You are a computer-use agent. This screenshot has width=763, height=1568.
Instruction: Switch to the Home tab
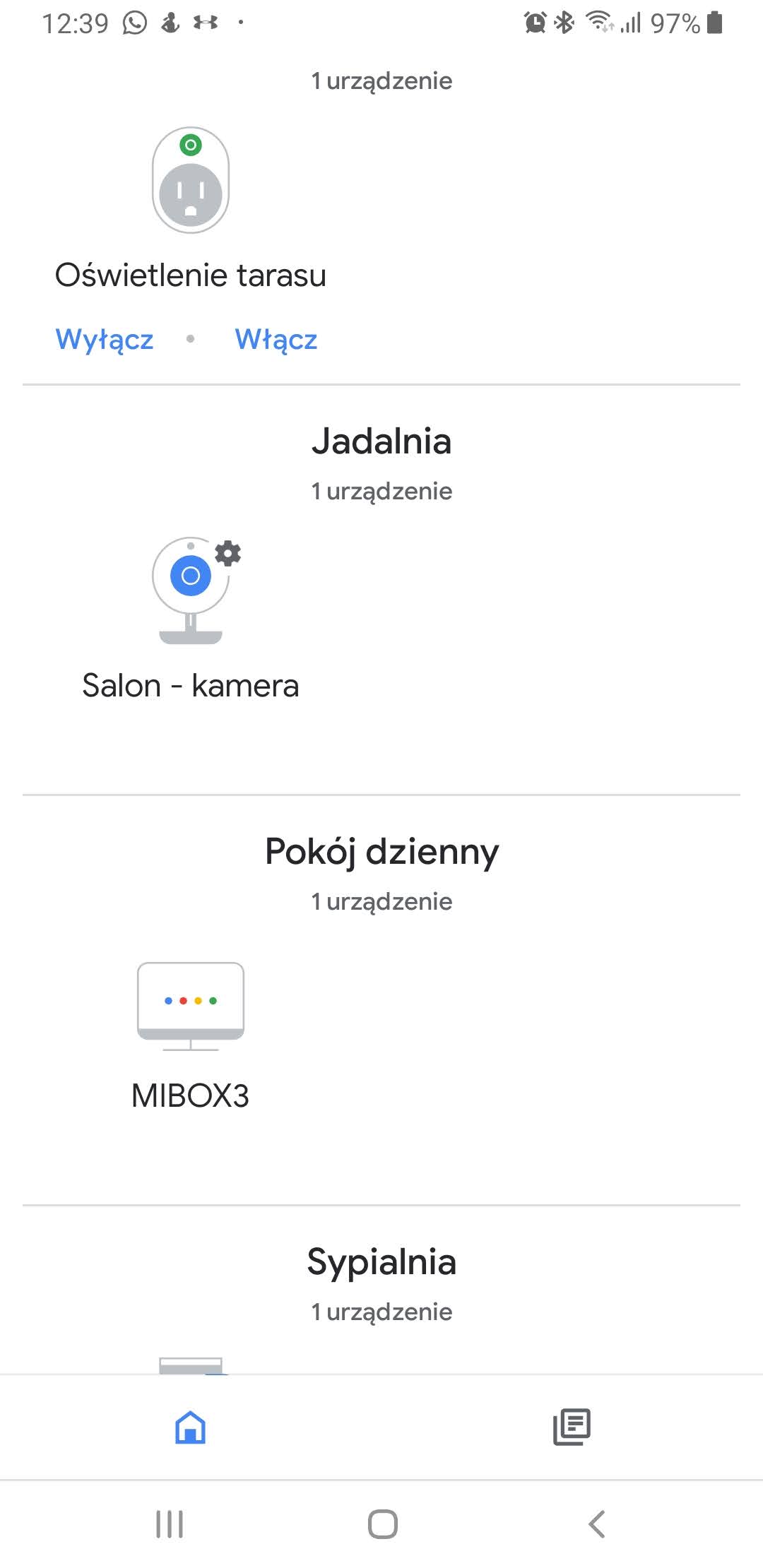point(190,1427)
